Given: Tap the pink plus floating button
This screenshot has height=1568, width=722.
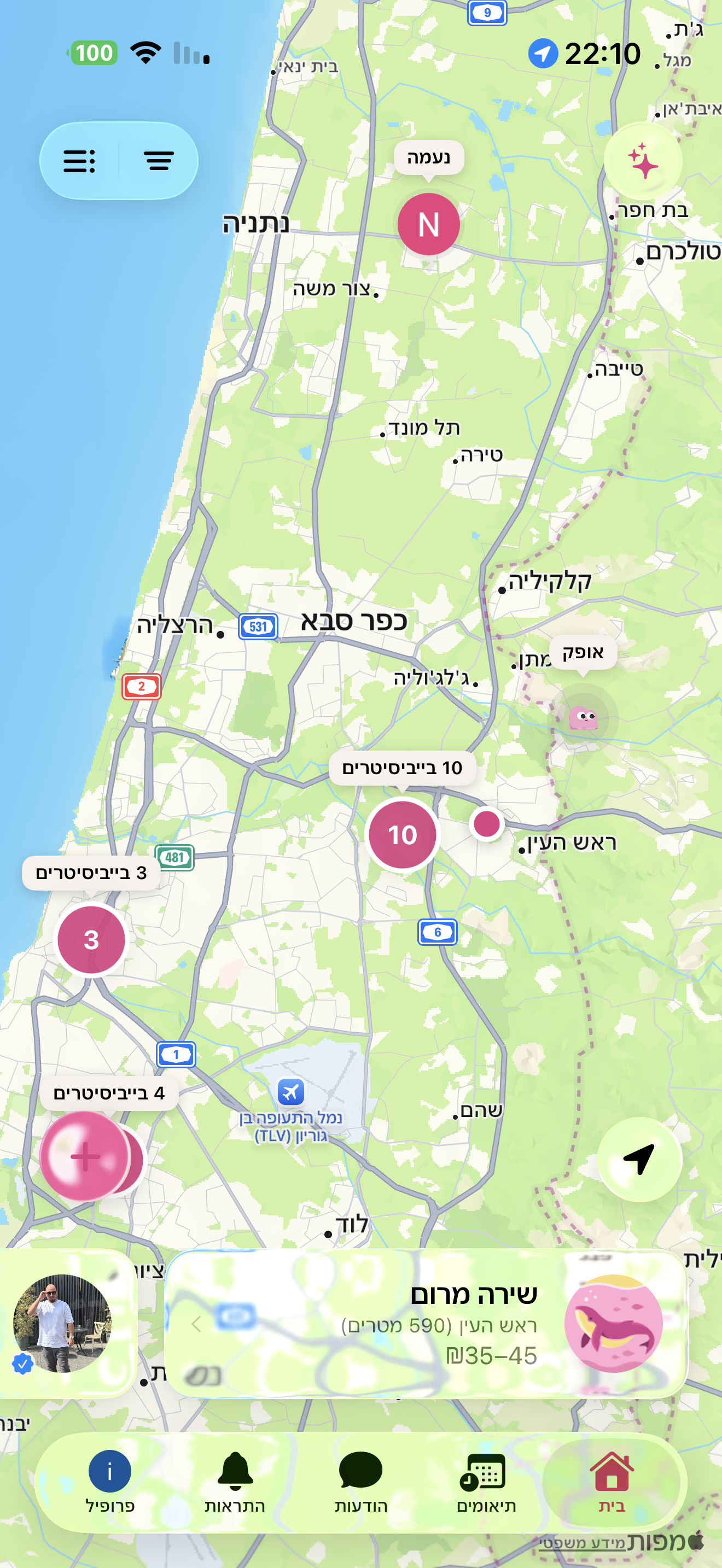Looking at the screenshot, I should point(85,1156).
